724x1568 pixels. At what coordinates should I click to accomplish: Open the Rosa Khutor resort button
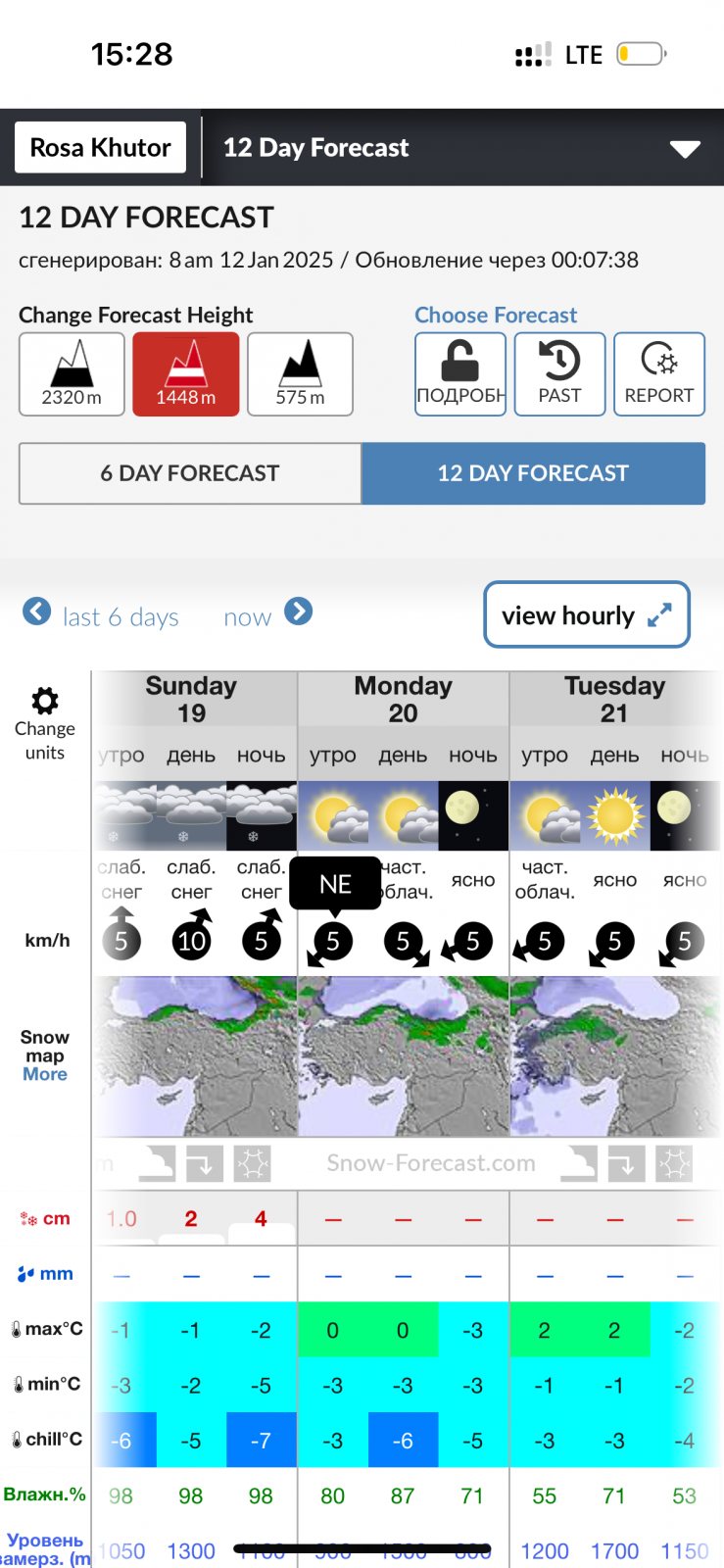[x=100, y=147]
